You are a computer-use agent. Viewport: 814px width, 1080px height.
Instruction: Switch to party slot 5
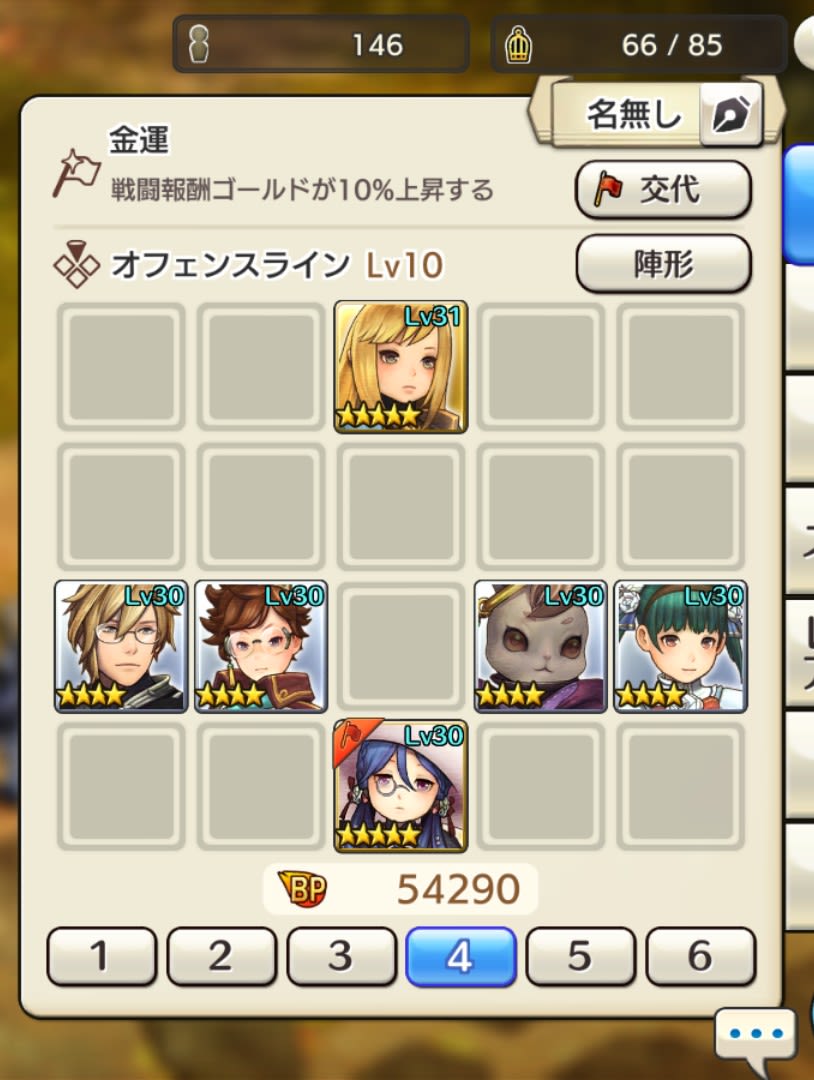pyautogui.click(x=580, y=957)
